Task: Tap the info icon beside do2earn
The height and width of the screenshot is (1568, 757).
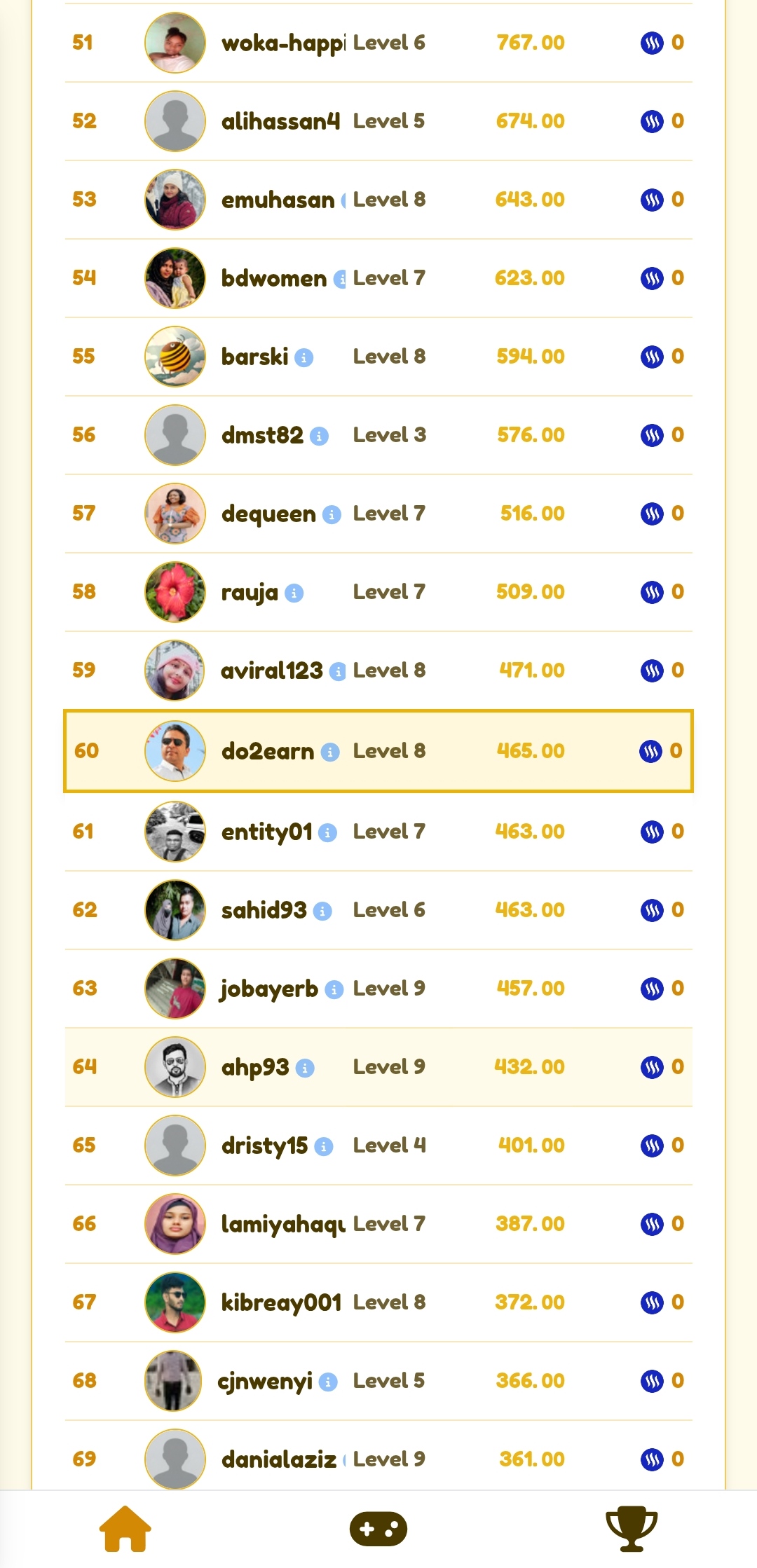Action: click(x=330, y=752)
